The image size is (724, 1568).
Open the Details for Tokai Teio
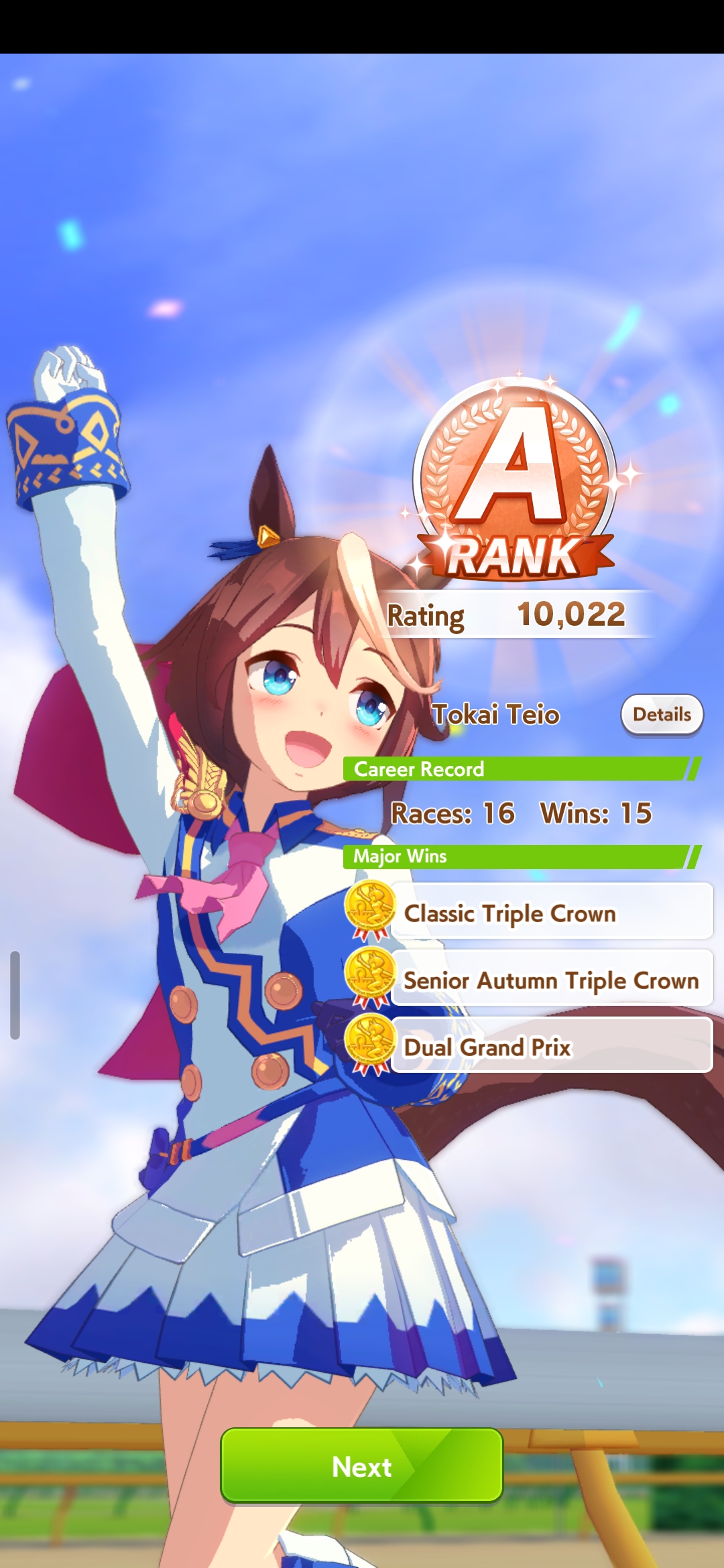(x=662, y=714)
